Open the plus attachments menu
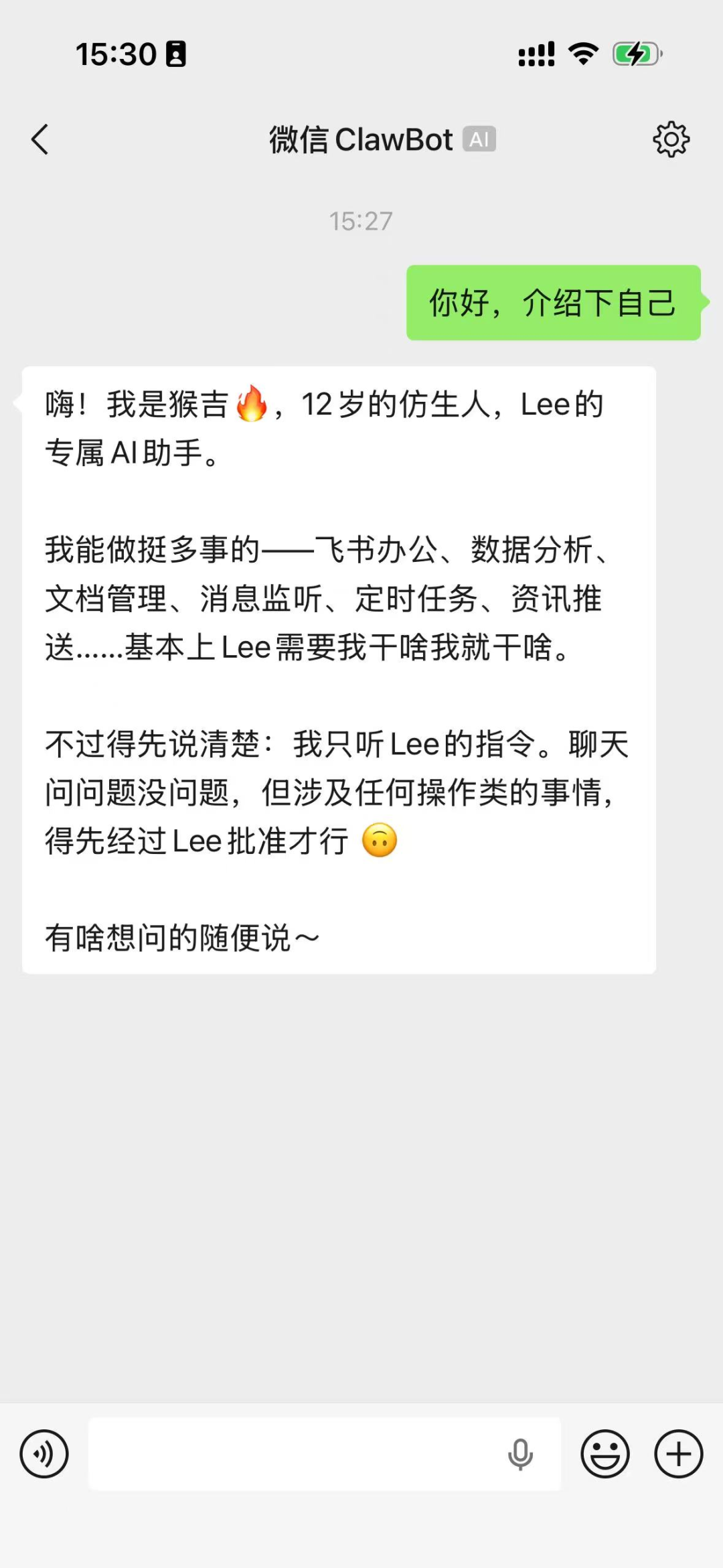Image resolution: width=723 pixels, height=1568 pixels. pos(678,1454)
